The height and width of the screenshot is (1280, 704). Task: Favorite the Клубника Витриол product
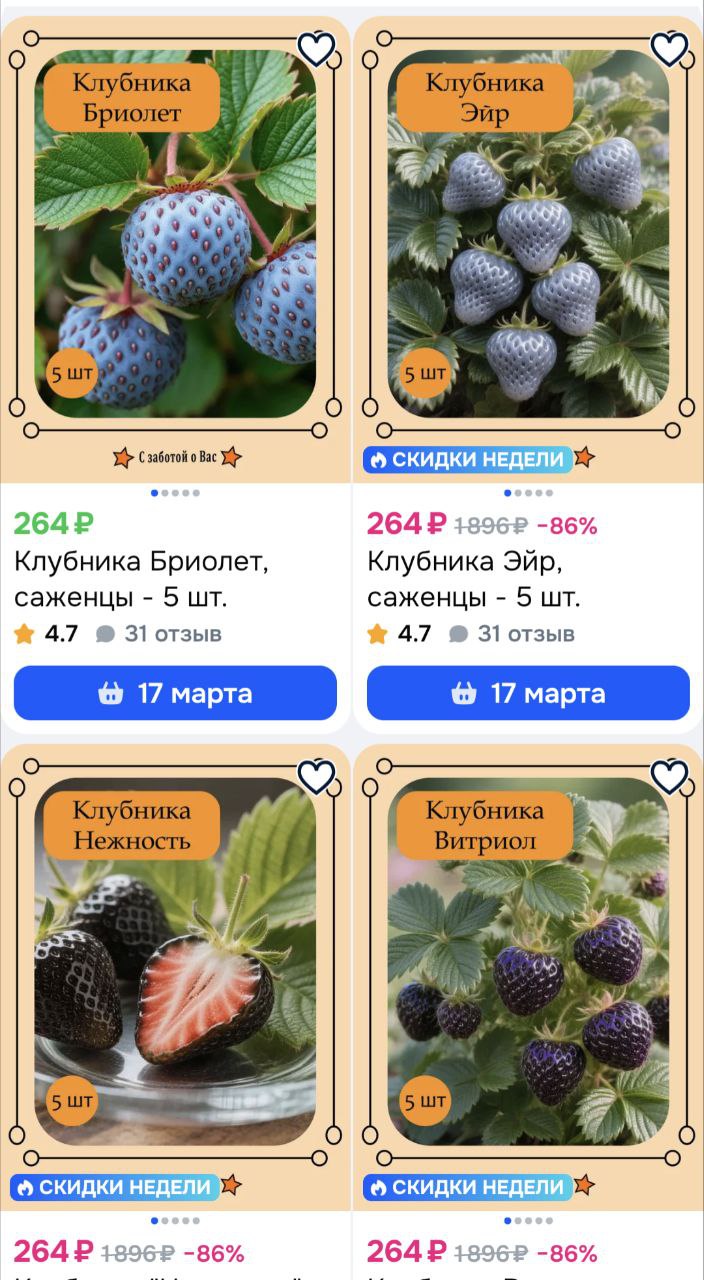click(669, 776)
